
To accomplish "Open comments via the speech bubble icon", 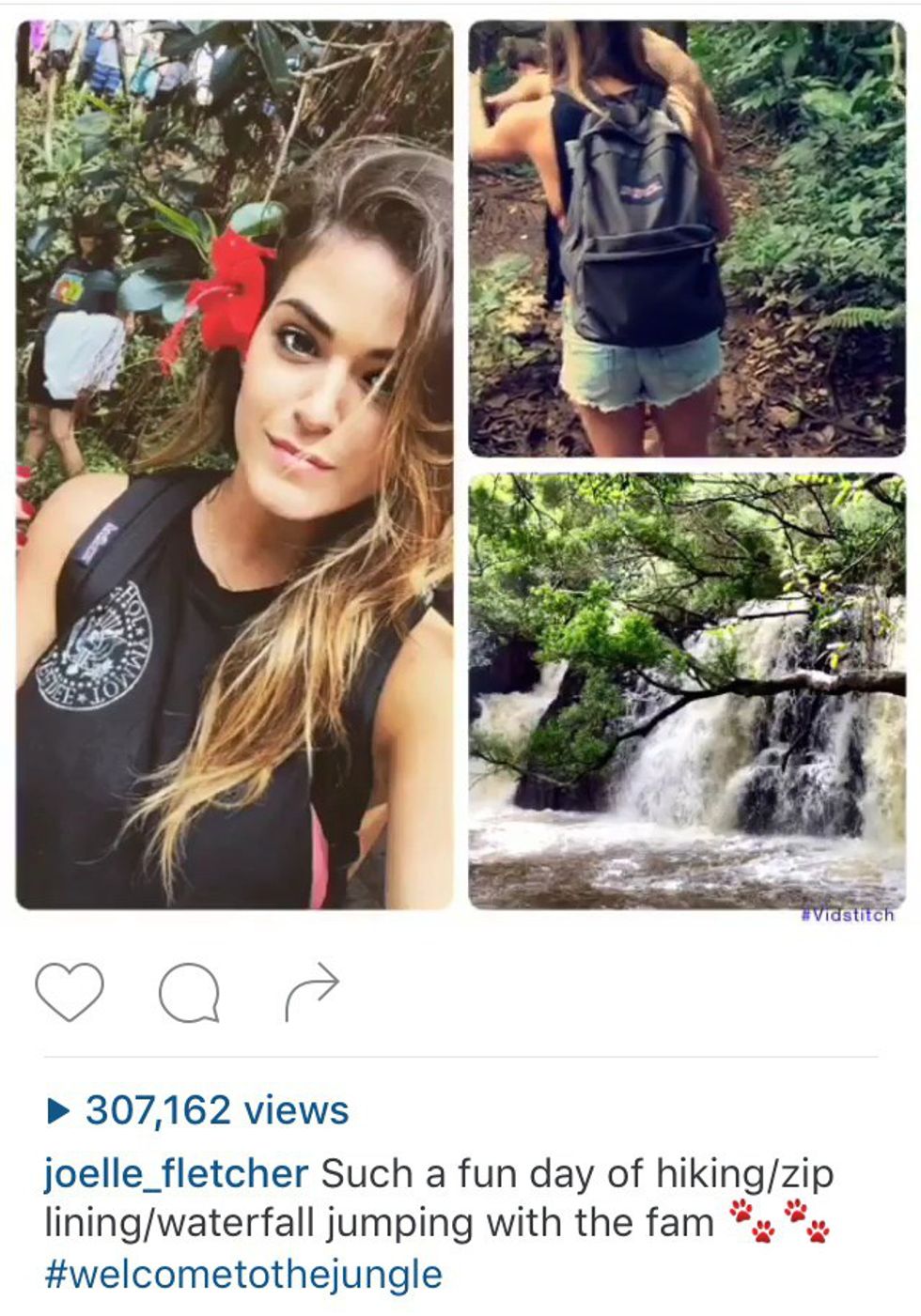I will 189,993.
